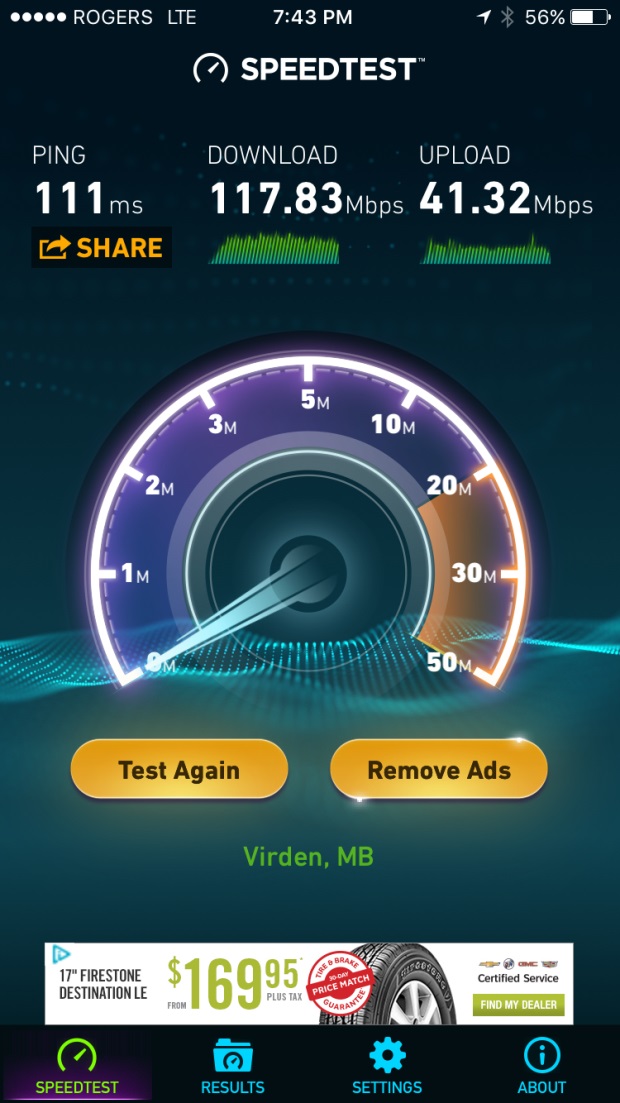
Task: Share the speed test result
Action: pos(101,248)
